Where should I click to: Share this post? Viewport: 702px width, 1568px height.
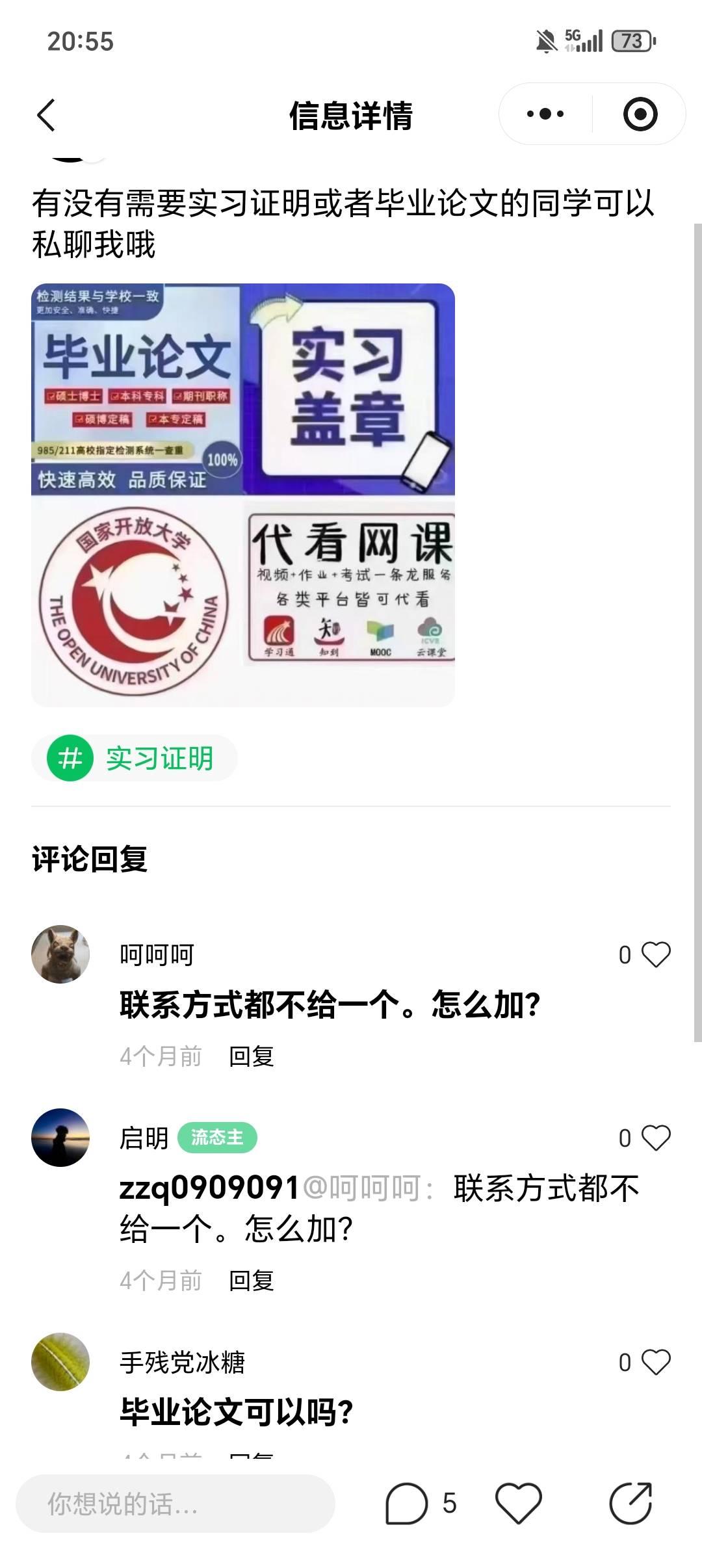point(630,1504)
